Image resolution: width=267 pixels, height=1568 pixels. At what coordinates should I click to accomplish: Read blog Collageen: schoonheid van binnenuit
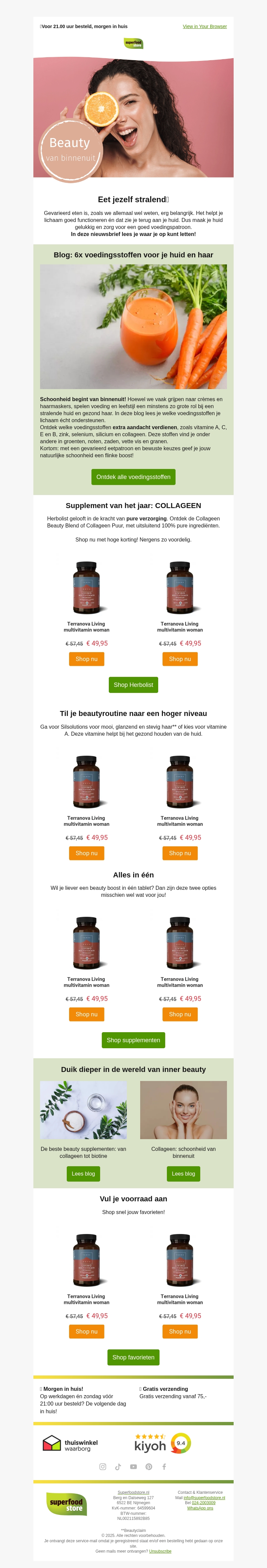tap(183, 1174)
